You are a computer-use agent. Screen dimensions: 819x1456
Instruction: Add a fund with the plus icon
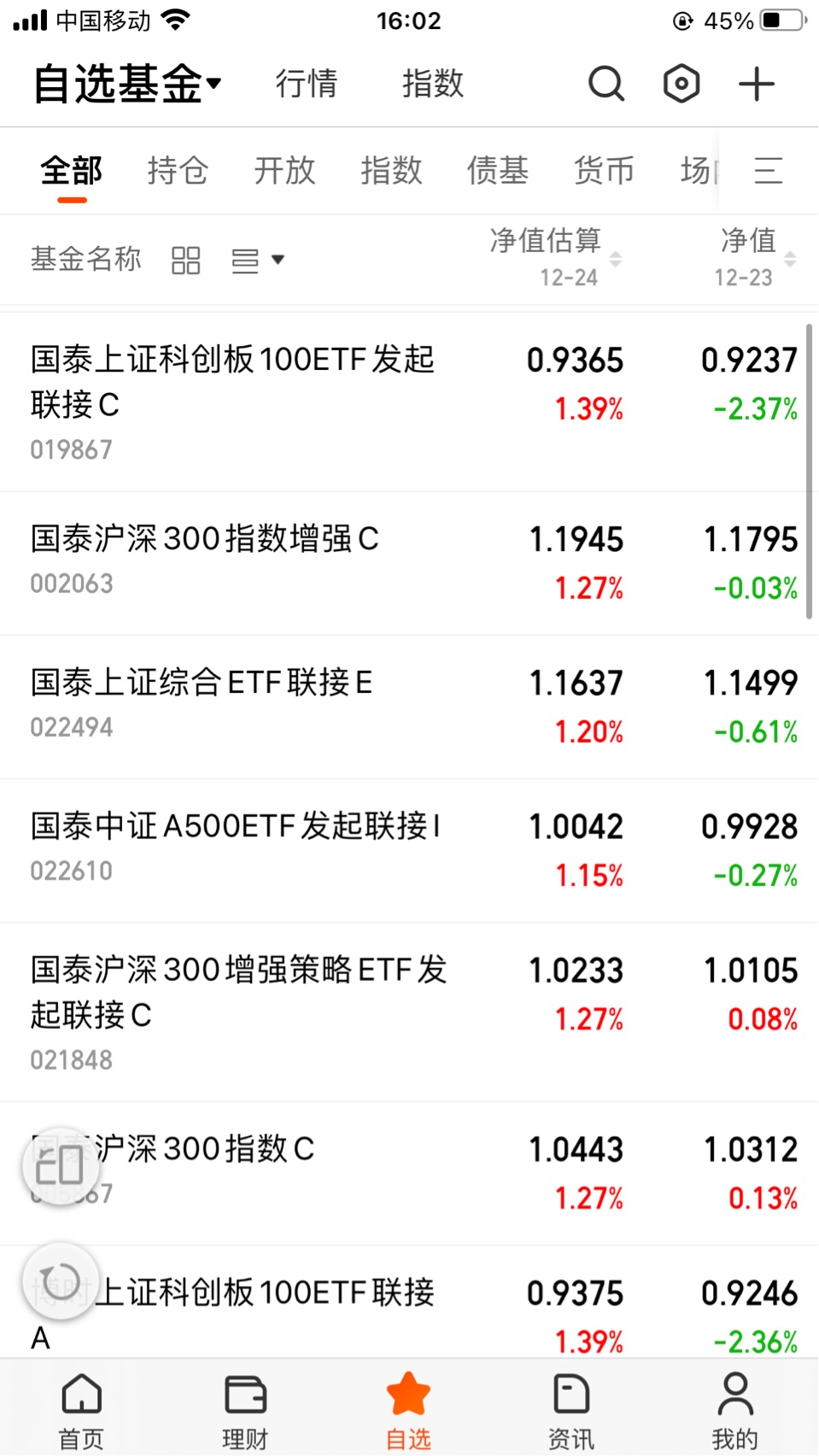point(757,84)
